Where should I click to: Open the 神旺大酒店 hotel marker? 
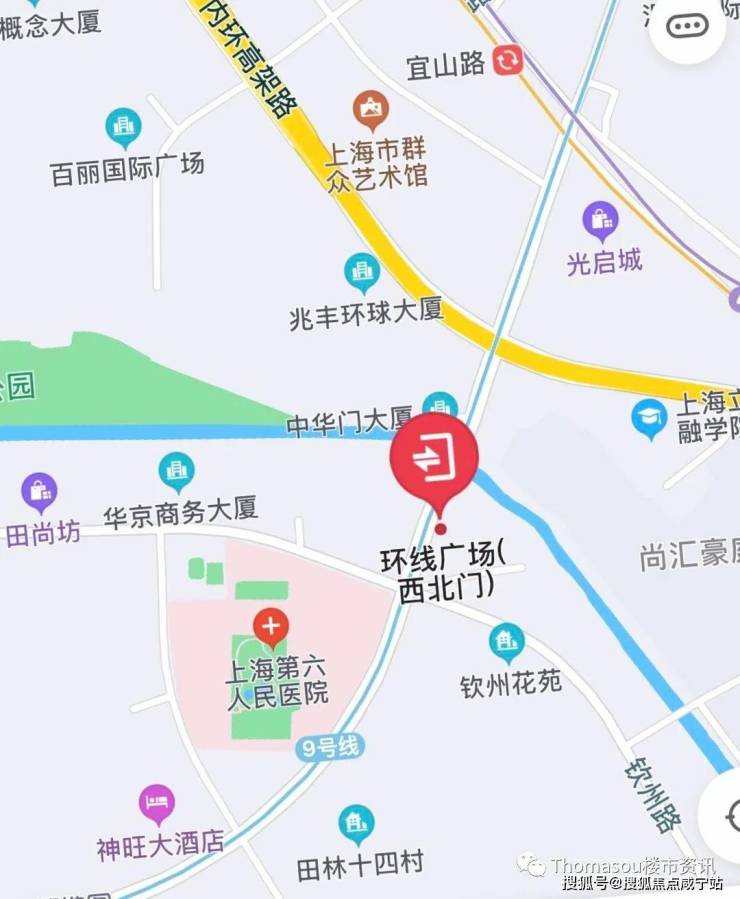(x=157, y=802)
